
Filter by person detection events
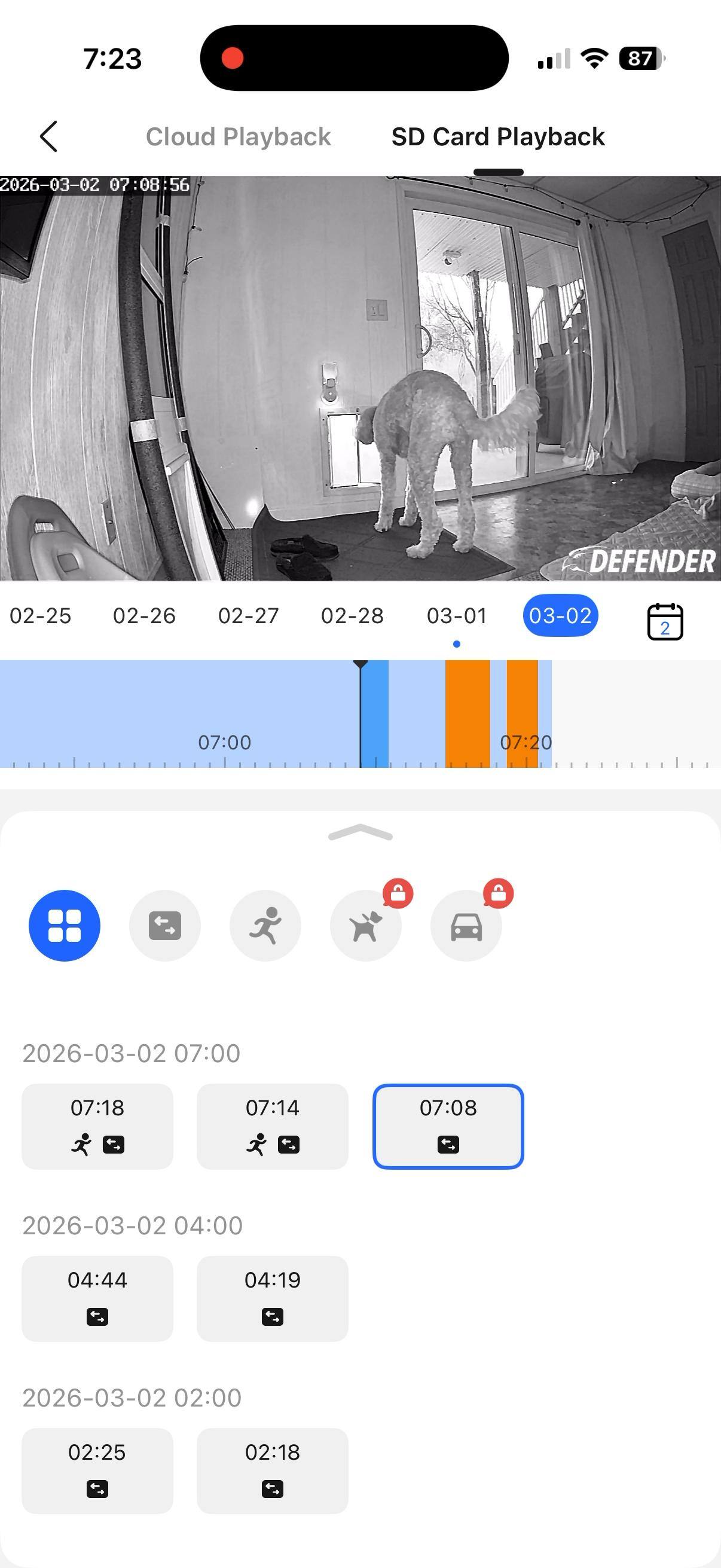pyautogui.click(x=265, y=925)
